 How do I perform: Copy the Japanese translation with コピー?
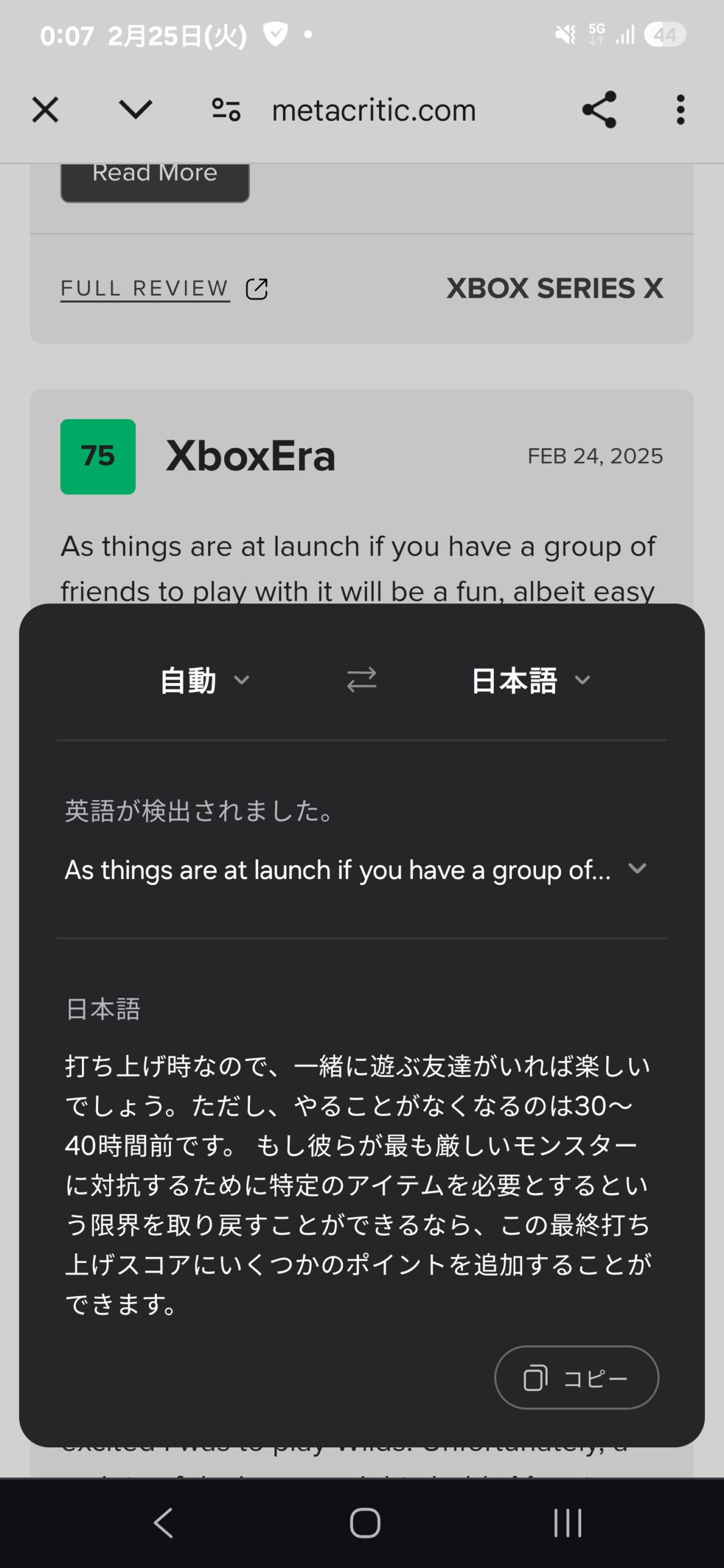(576, 1378)
